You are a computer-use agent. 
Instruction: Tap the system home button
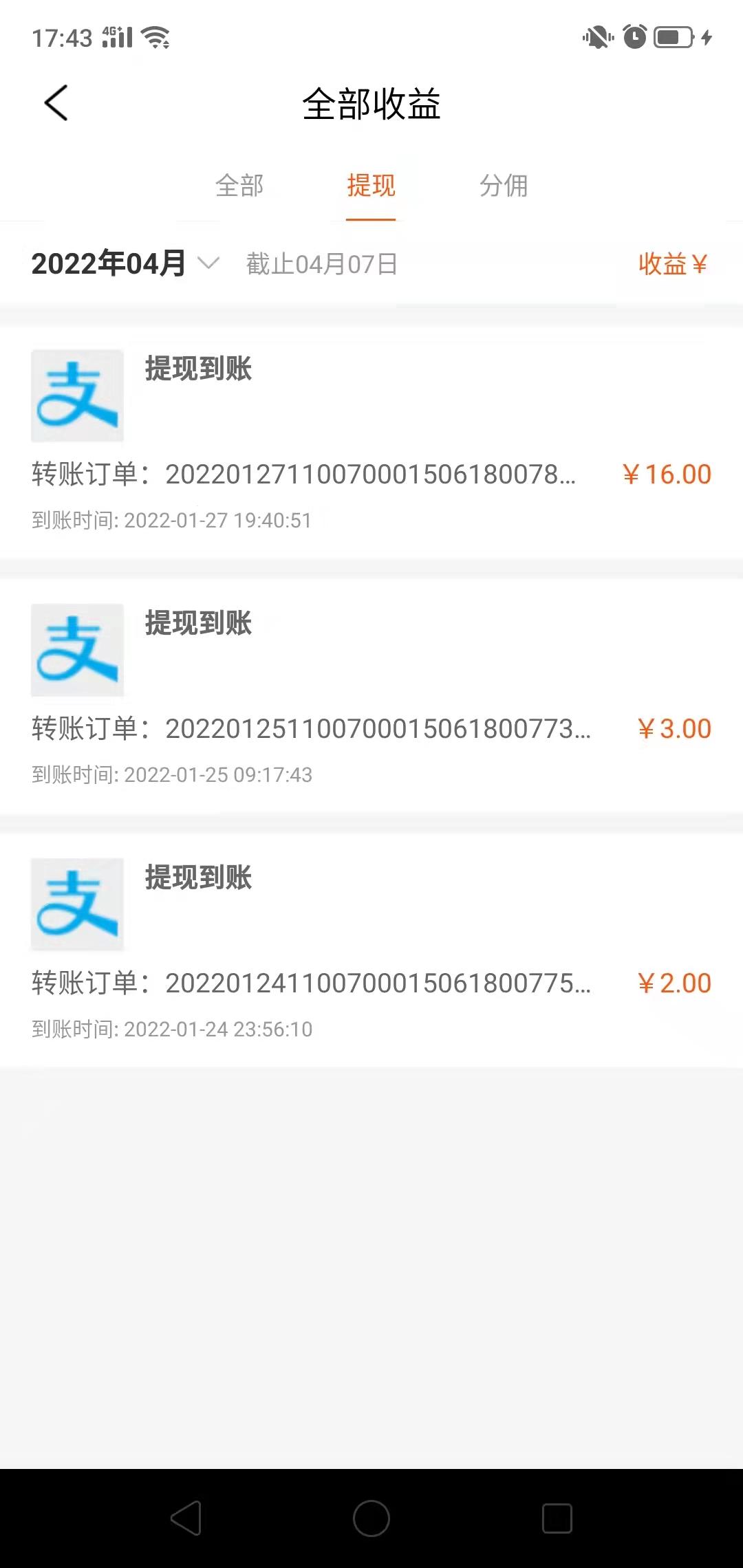click(x=371, y=1518)
